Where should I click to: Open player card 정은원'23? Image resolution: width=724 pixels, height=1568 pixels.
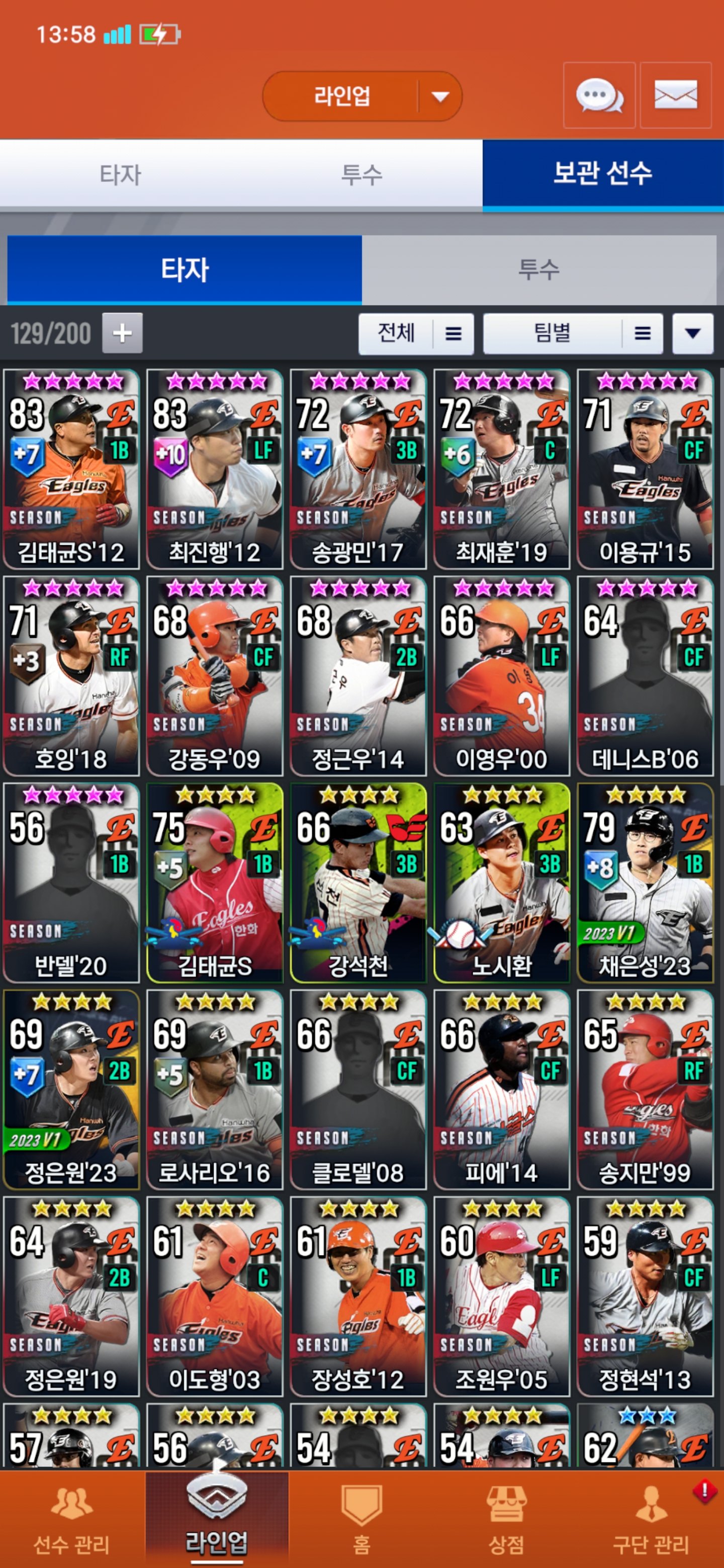(x=71, y=1090)
